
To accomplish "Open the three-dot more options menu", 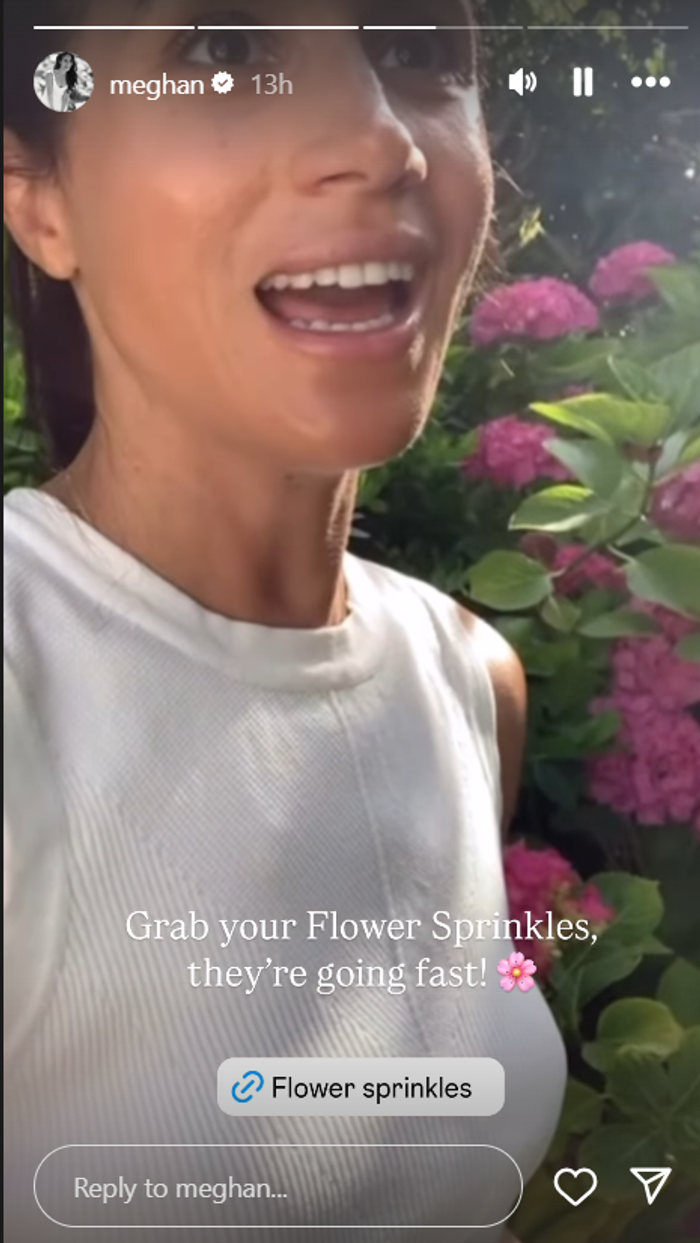I will 650,82.
